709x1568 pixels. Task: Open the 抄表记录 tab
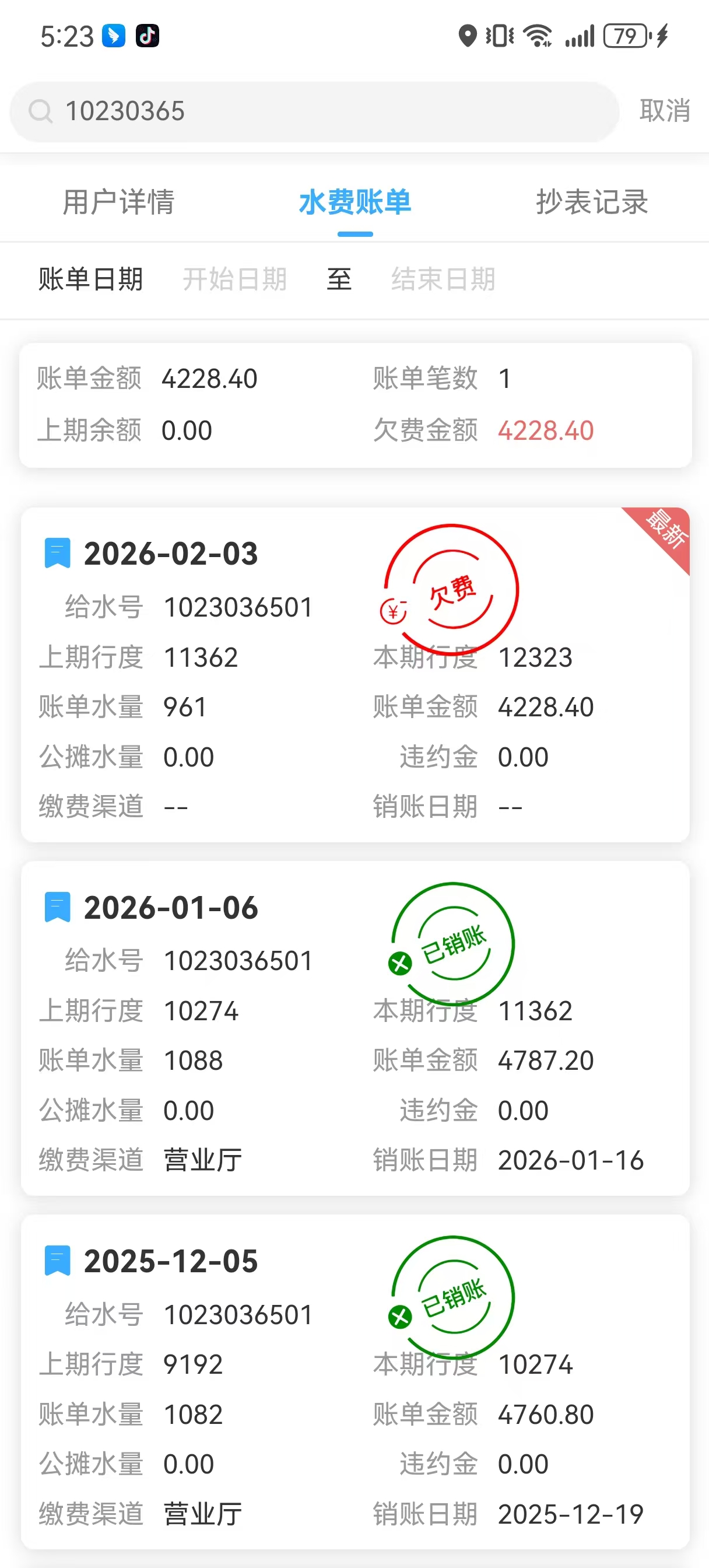592,202
